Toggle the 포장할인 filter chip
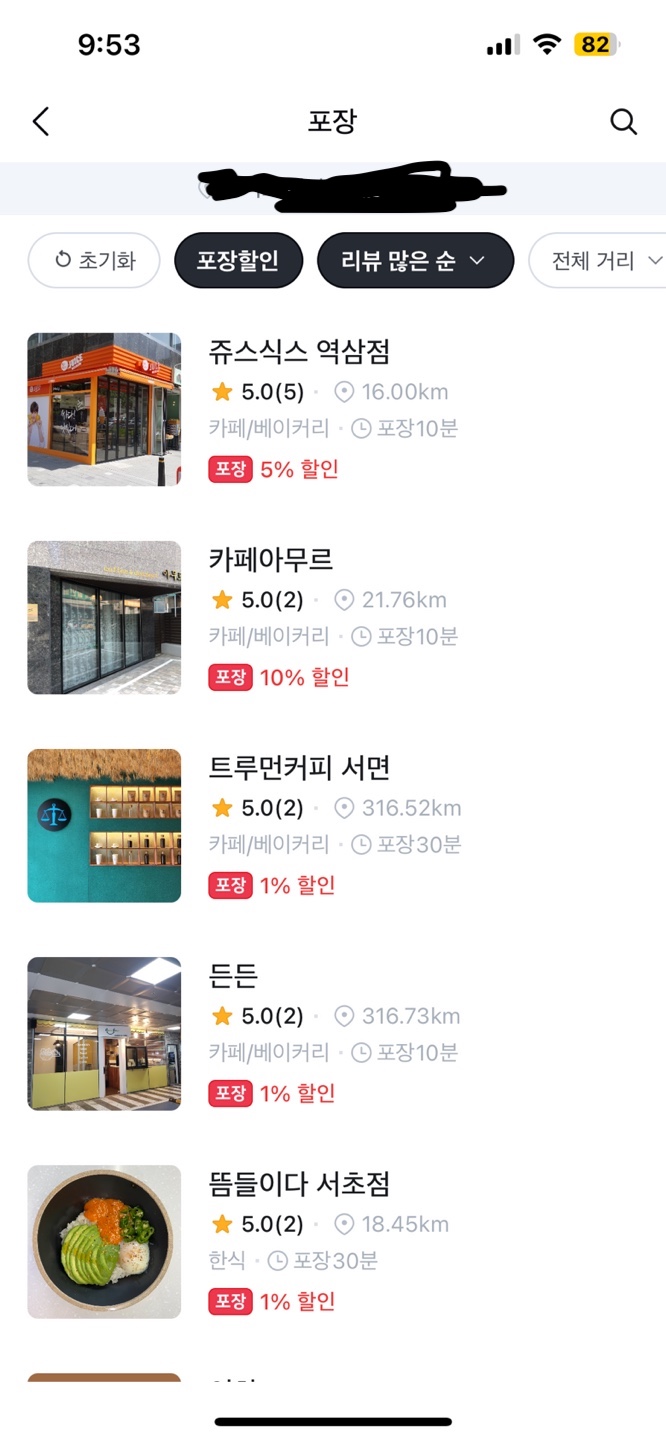 [x=238, y=261]
